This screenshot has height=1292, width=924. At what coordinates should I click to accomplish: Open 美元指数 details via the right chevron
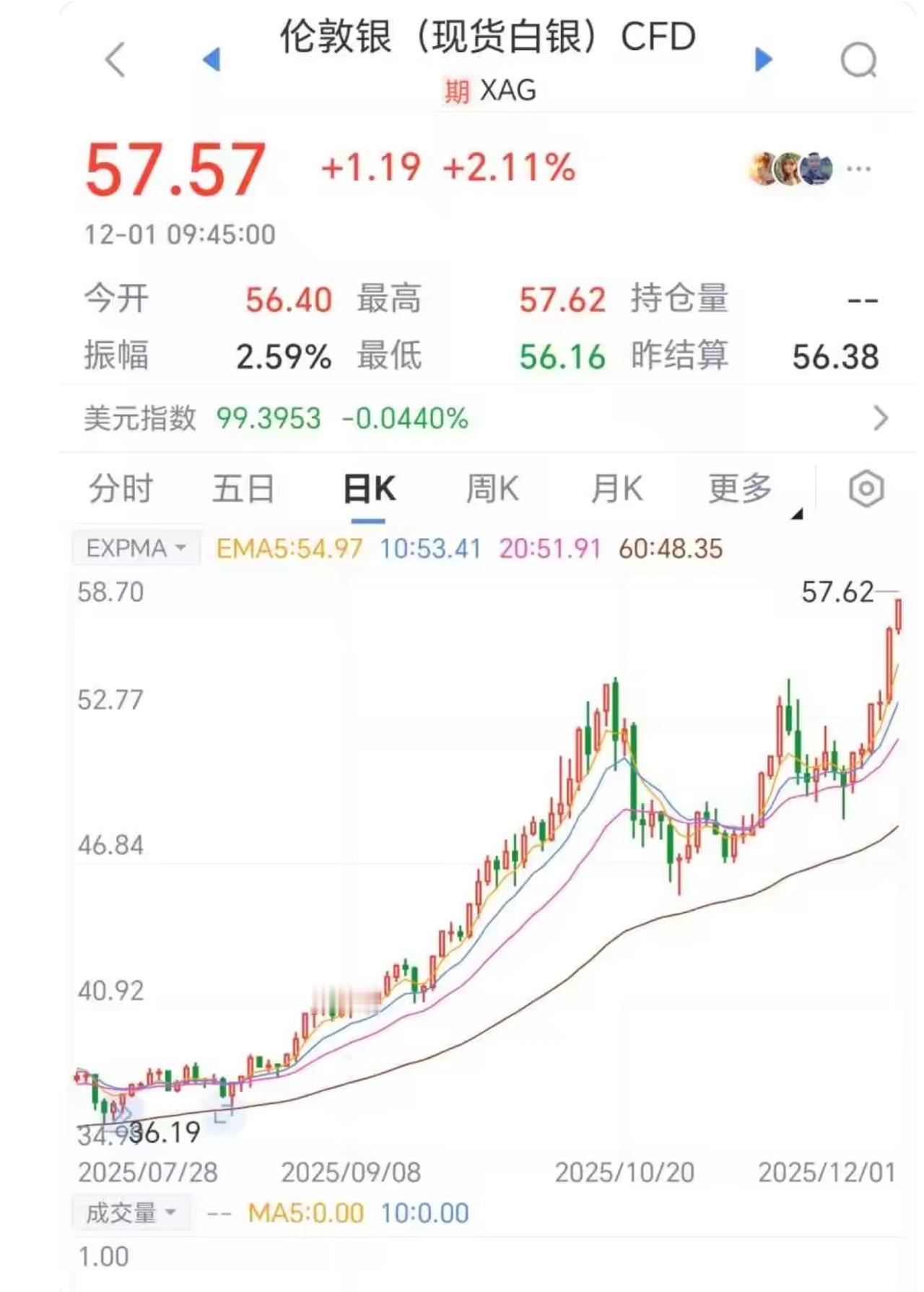(881, 417)
